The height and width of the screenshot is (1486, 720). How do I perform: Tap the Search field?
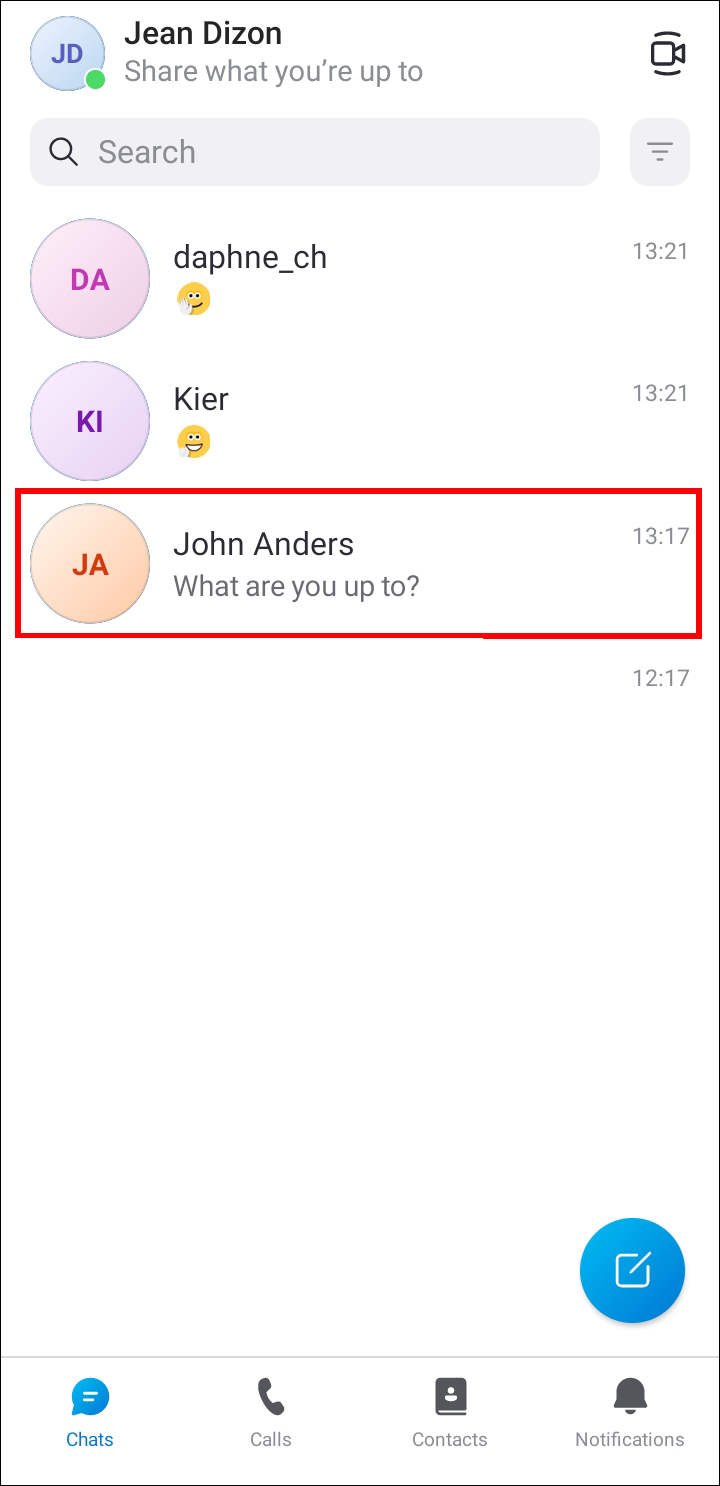point(315,152)
